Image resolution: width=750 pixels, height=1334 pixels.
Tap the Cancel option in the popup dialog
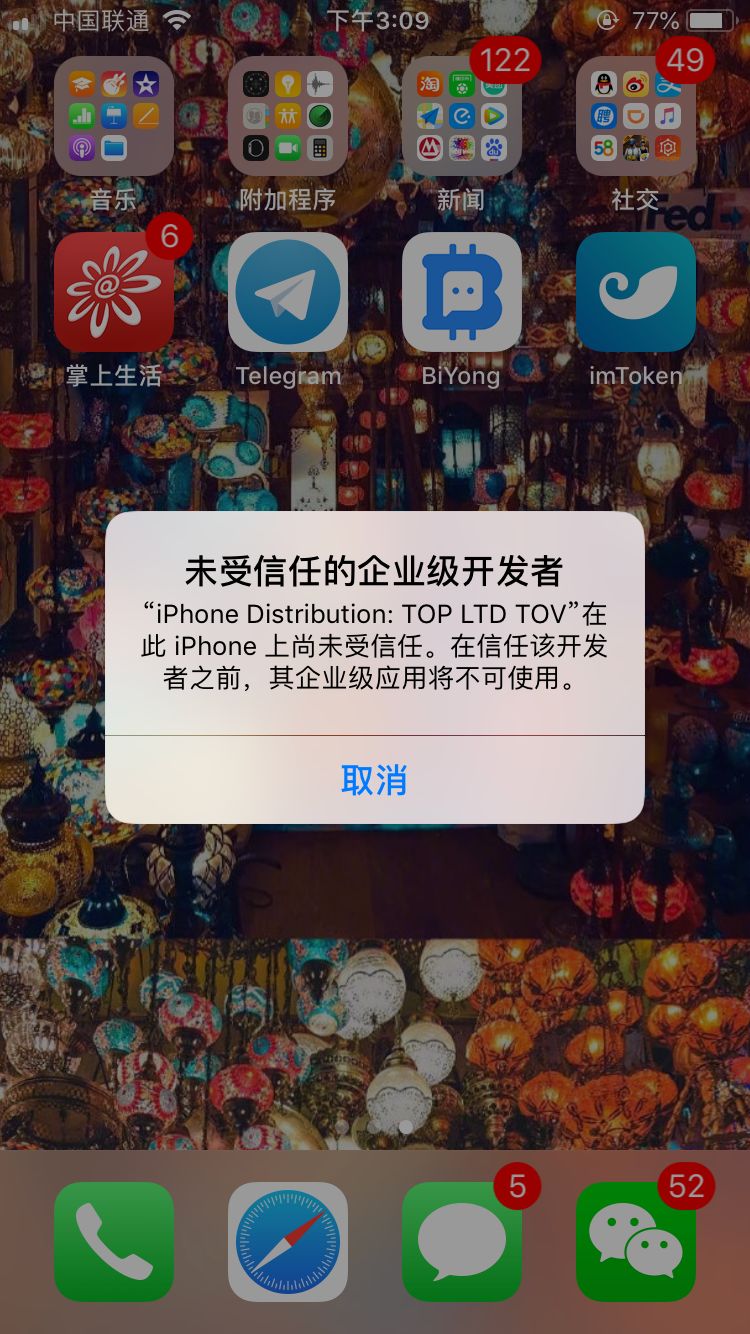[x=374, y=782]
